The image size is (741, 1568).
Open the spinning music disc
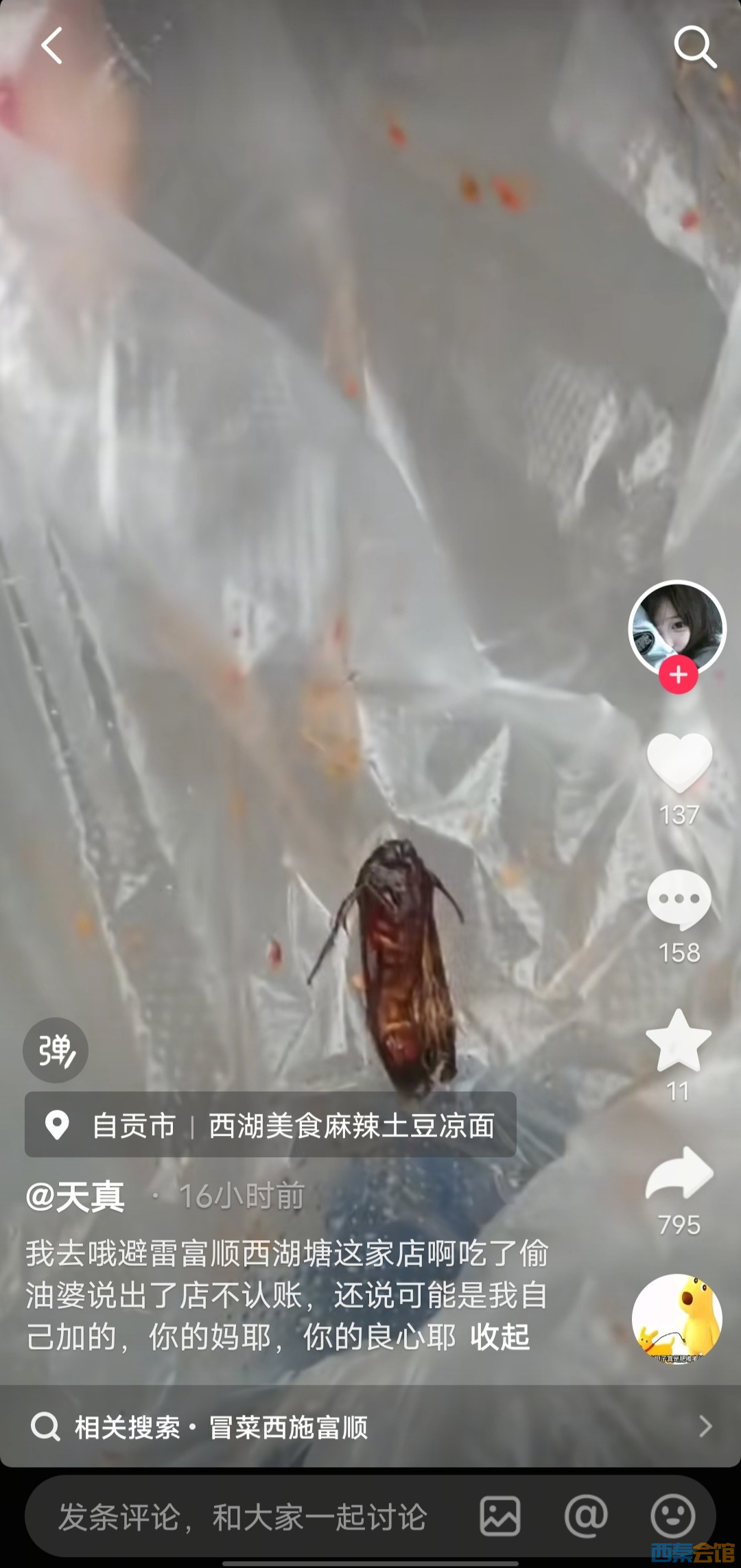point(677,1319)
